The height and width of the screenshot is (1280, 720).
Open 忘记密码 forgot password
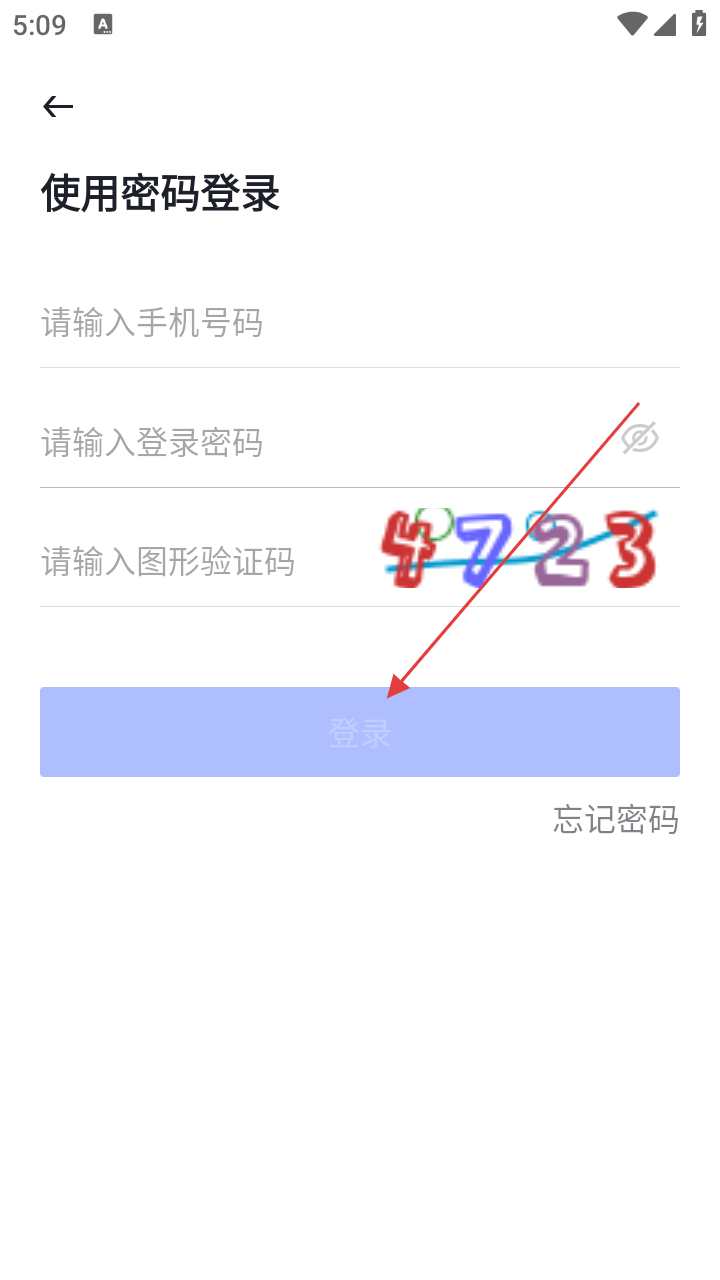tap(616, 820)
